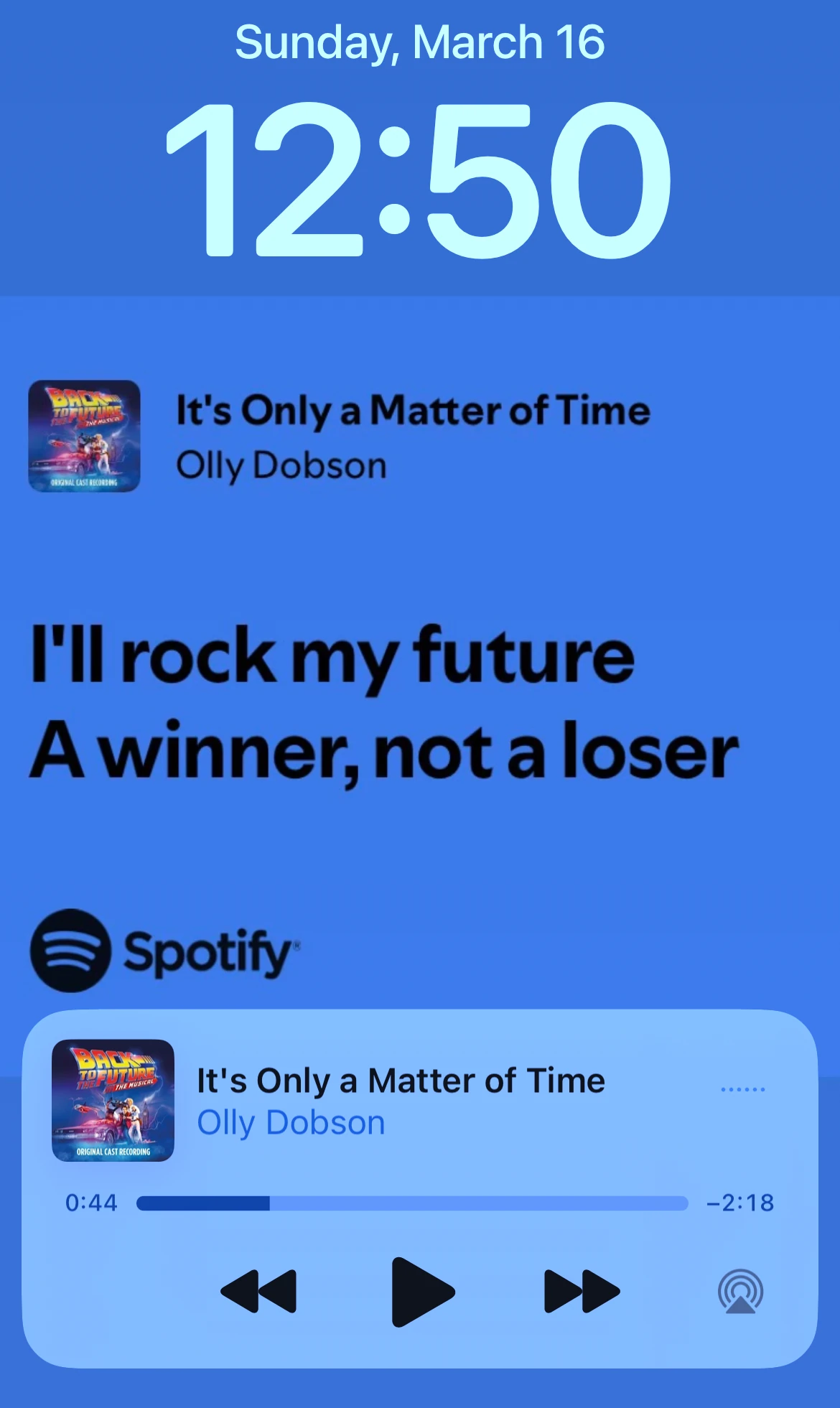
Task: Expand album artwork in the player widget
Action: click(x=113, y=1100)
